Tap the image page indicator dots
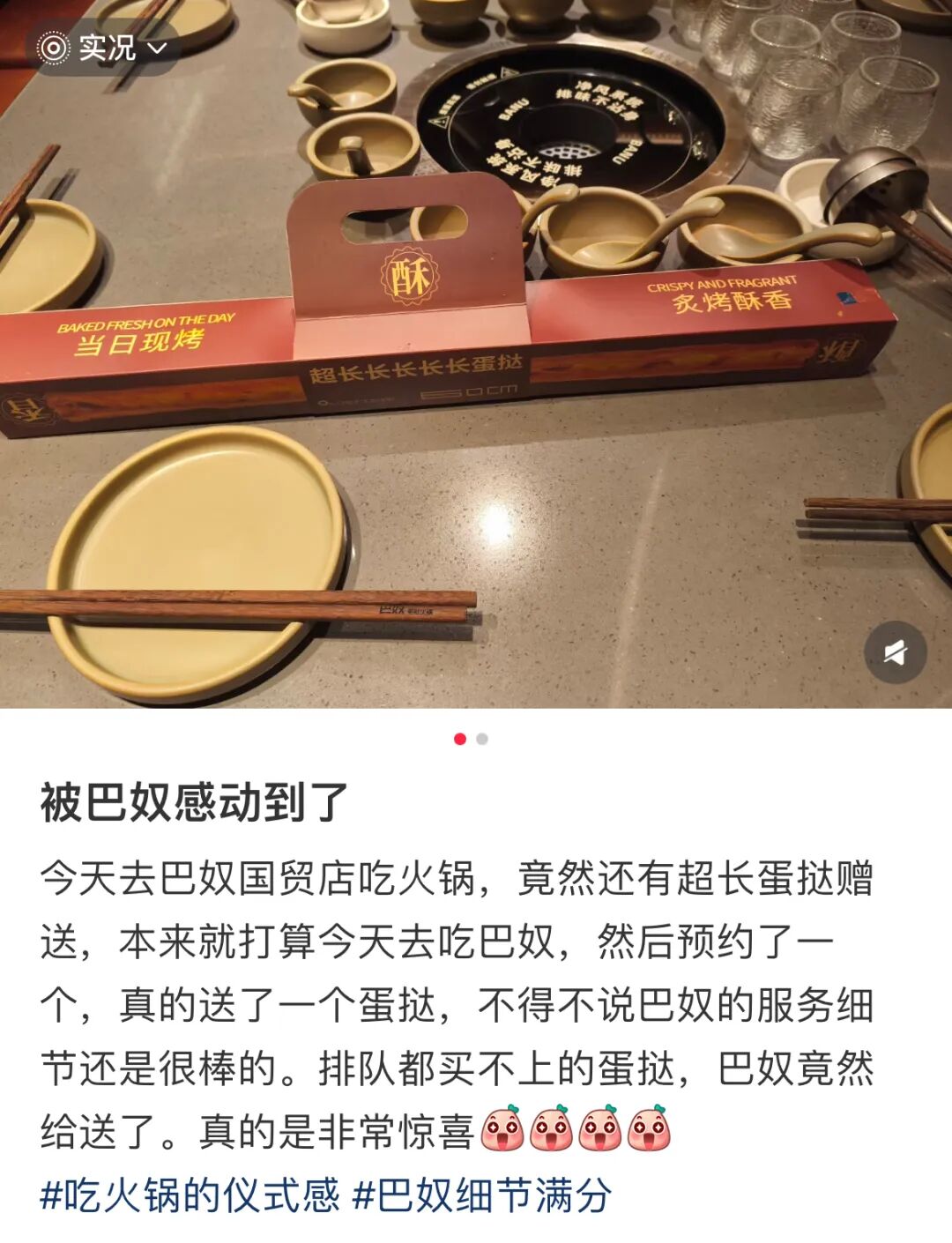Image resolution: width=952 pixels, height=1243 pixels. coord(471,739)
